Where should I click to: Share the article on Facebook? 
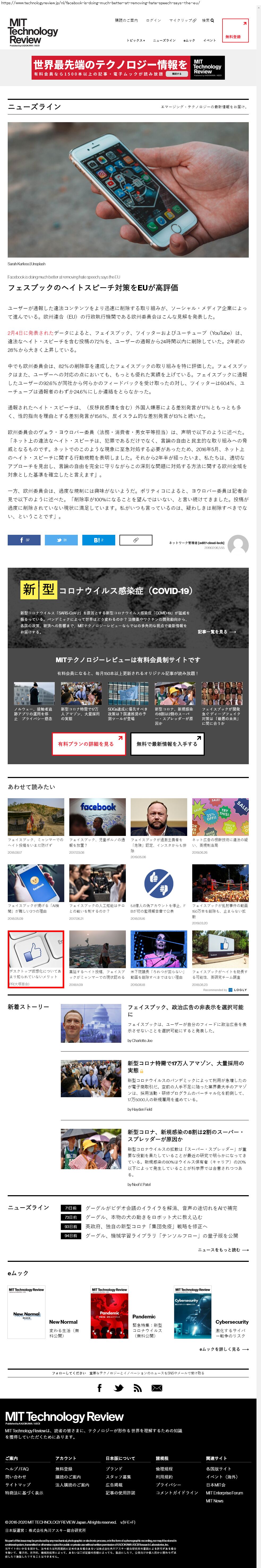coord(24,539)
